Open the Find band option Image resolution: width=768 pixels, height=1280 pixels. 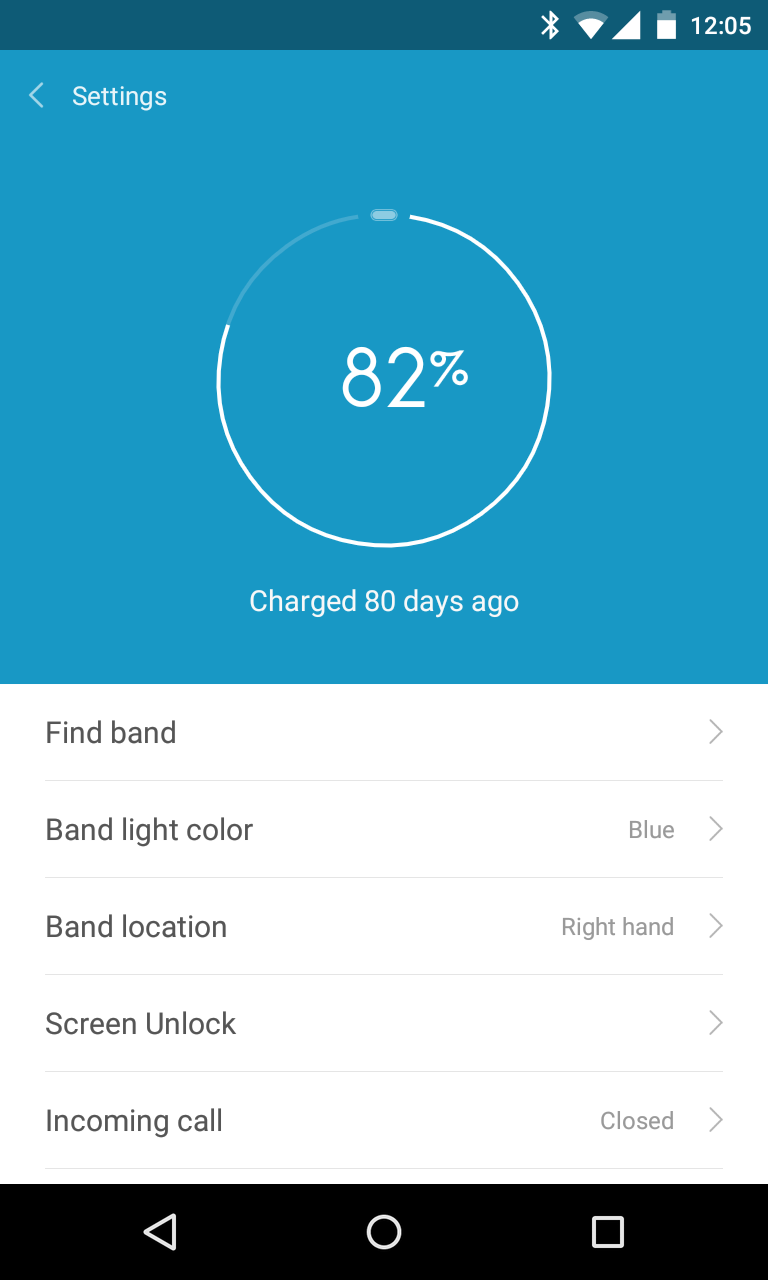click(x=384, y=732)
